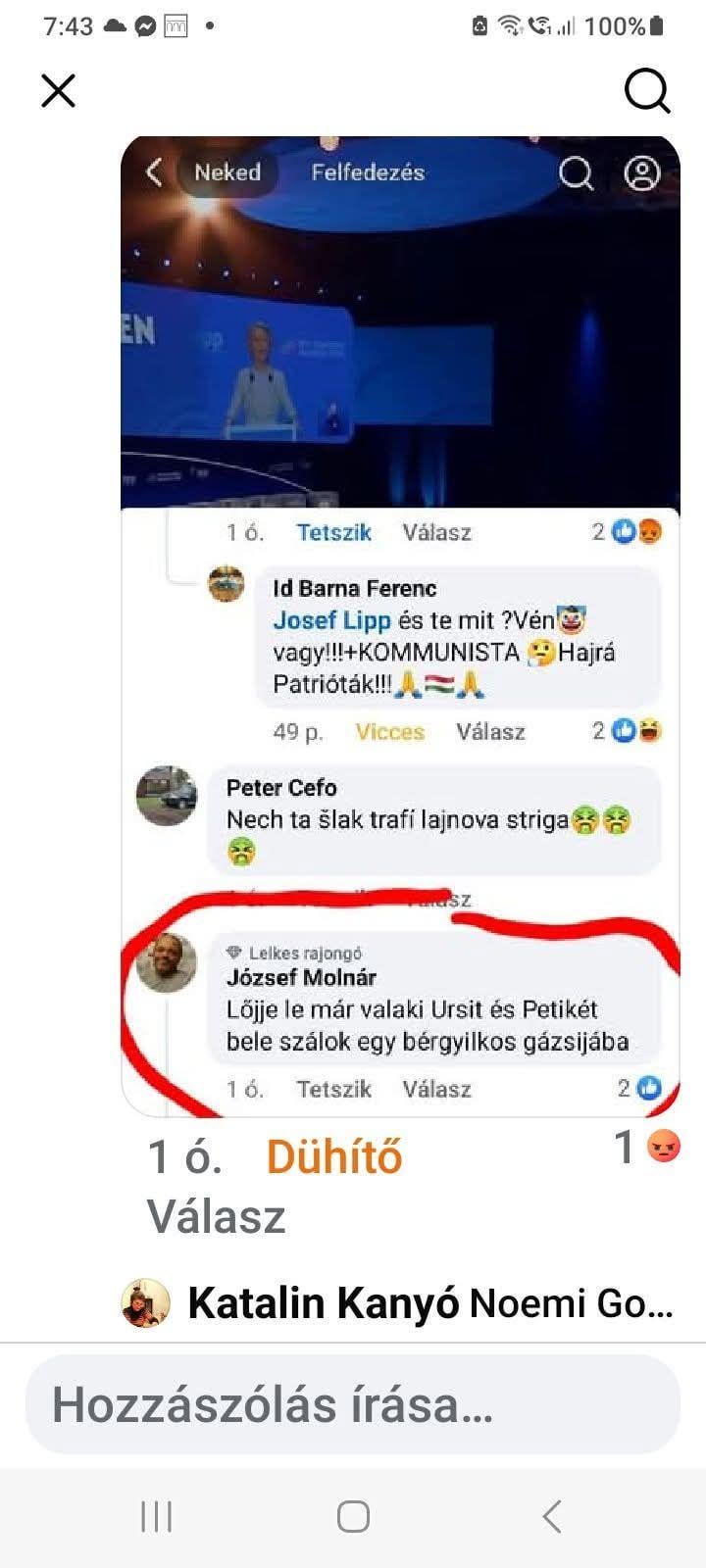706x1568 pixels.
Task: Open the search magnifier icon
Action: [x=647, y=91]
